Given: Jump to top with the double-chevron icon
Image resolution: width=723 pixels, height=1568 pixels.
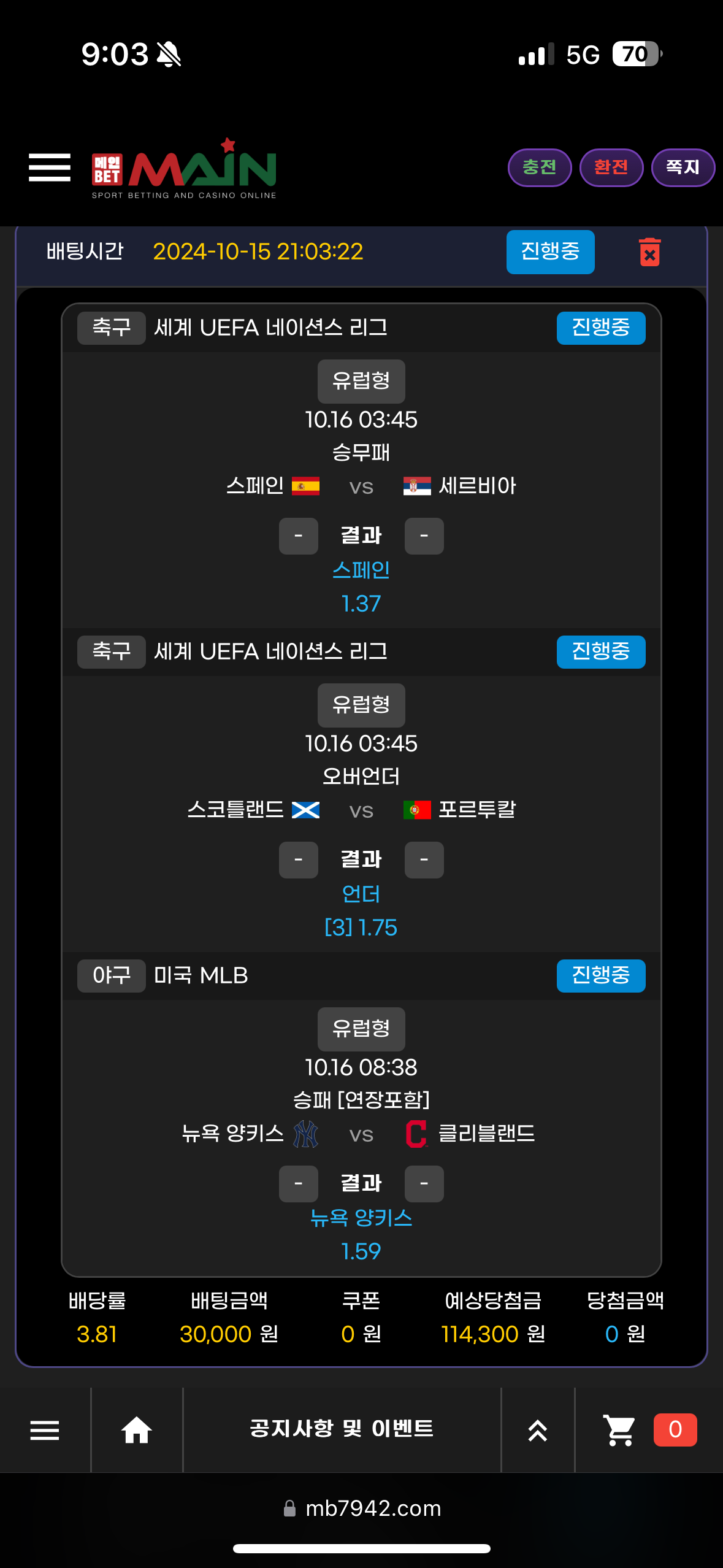Looking at the screenshot, I should pos(538,1430).
